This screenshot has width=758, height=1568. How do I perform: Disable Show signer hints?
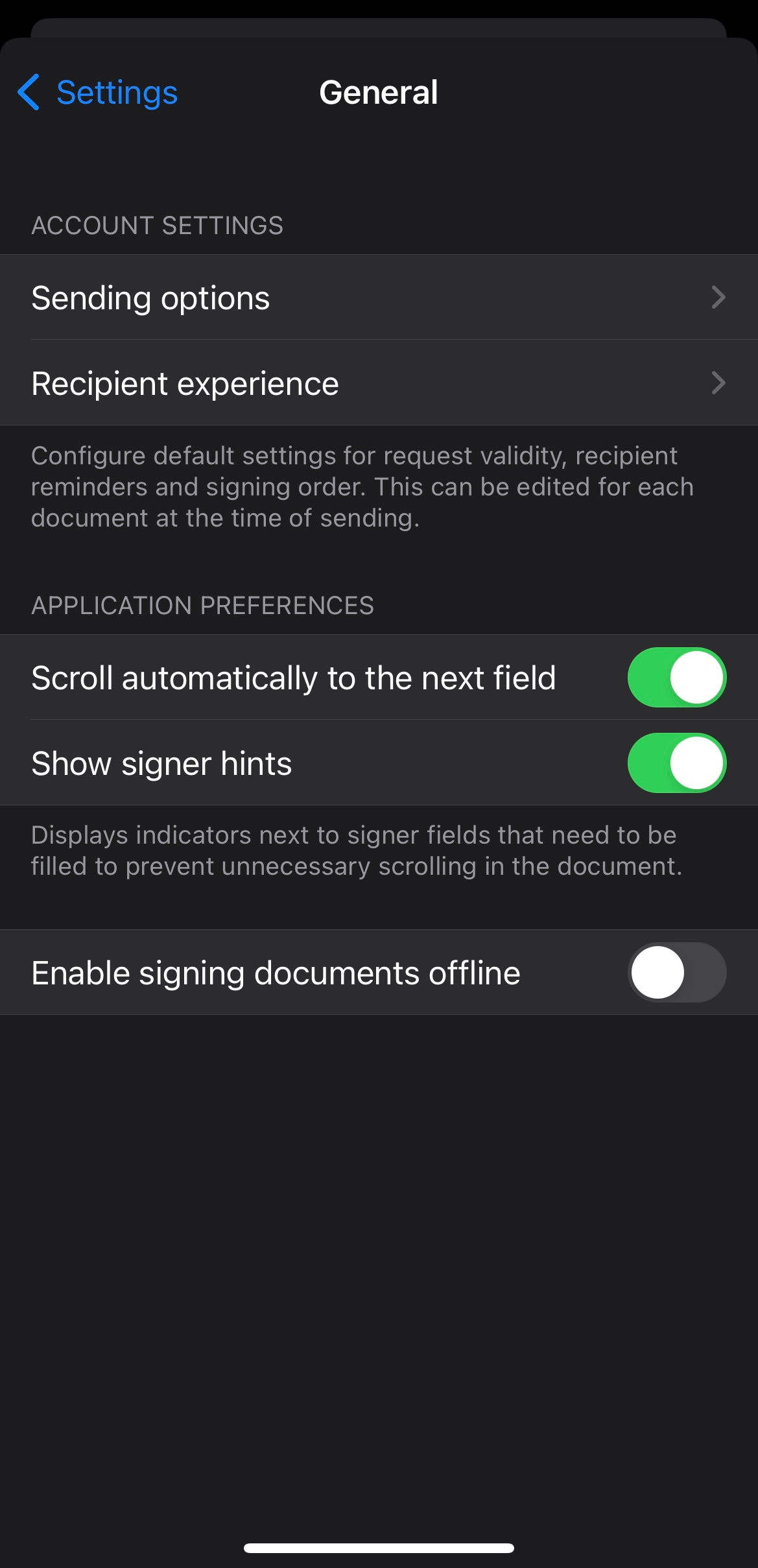676,763
